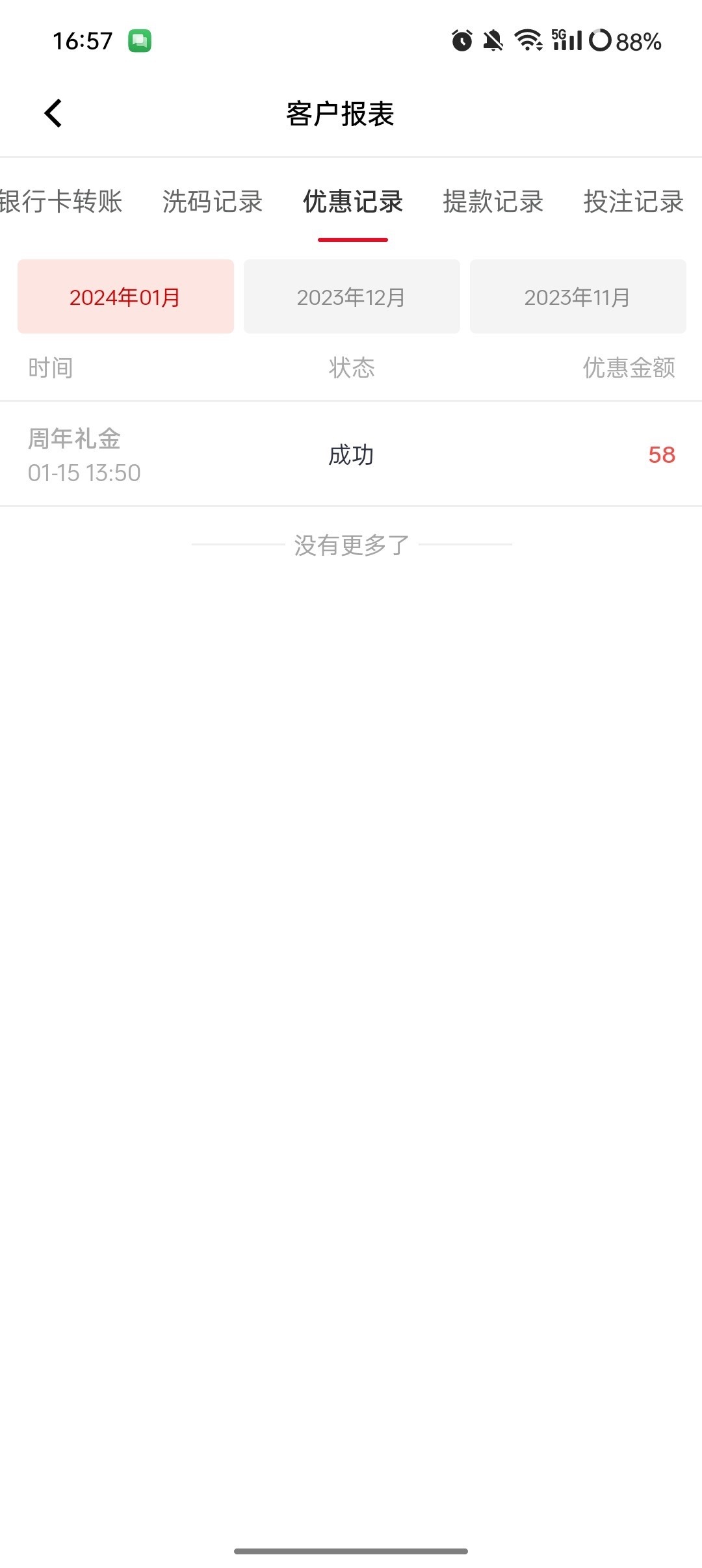
Task: Select the 优惠记录 tab
Action: pyautogui.click(x=353, y=202)
